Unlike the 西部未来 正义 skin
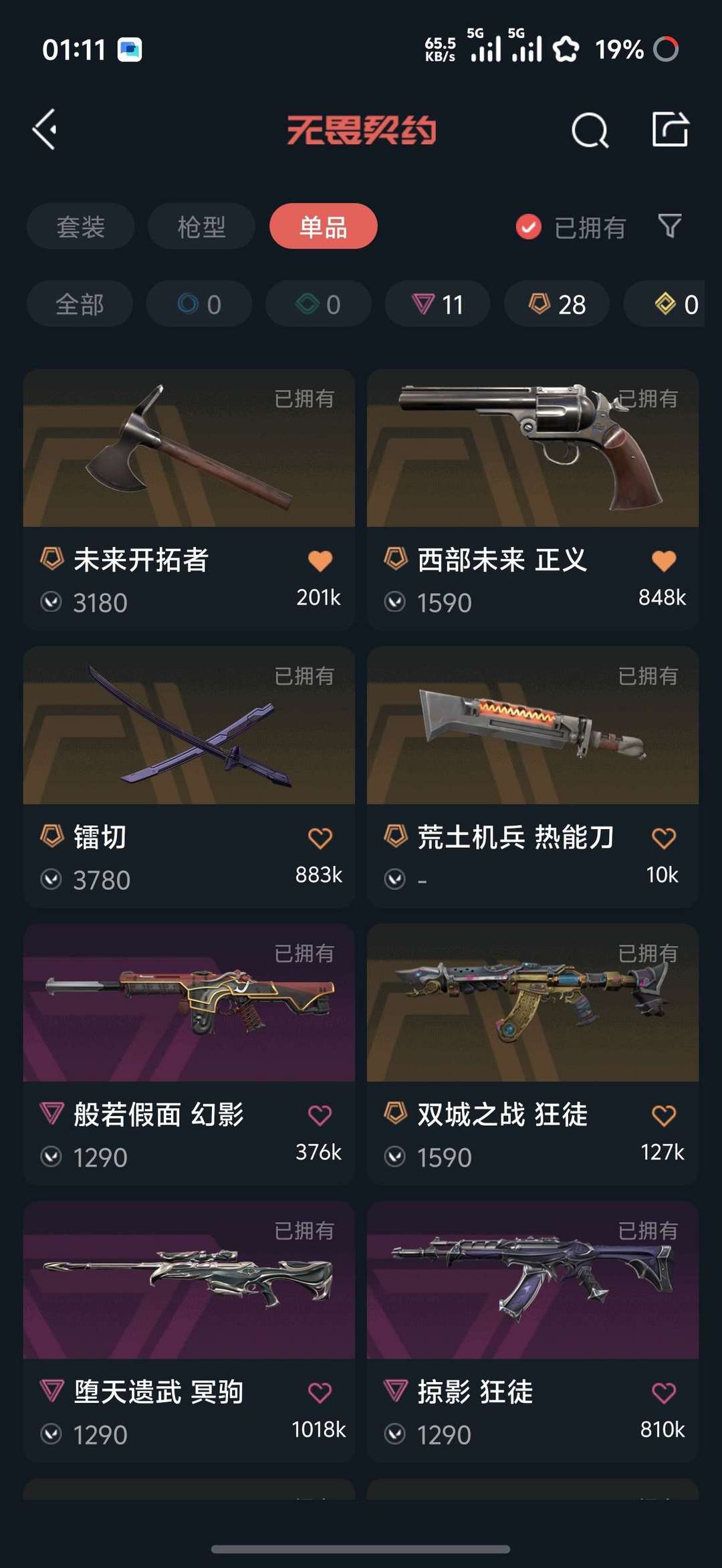 click(663, 560)
